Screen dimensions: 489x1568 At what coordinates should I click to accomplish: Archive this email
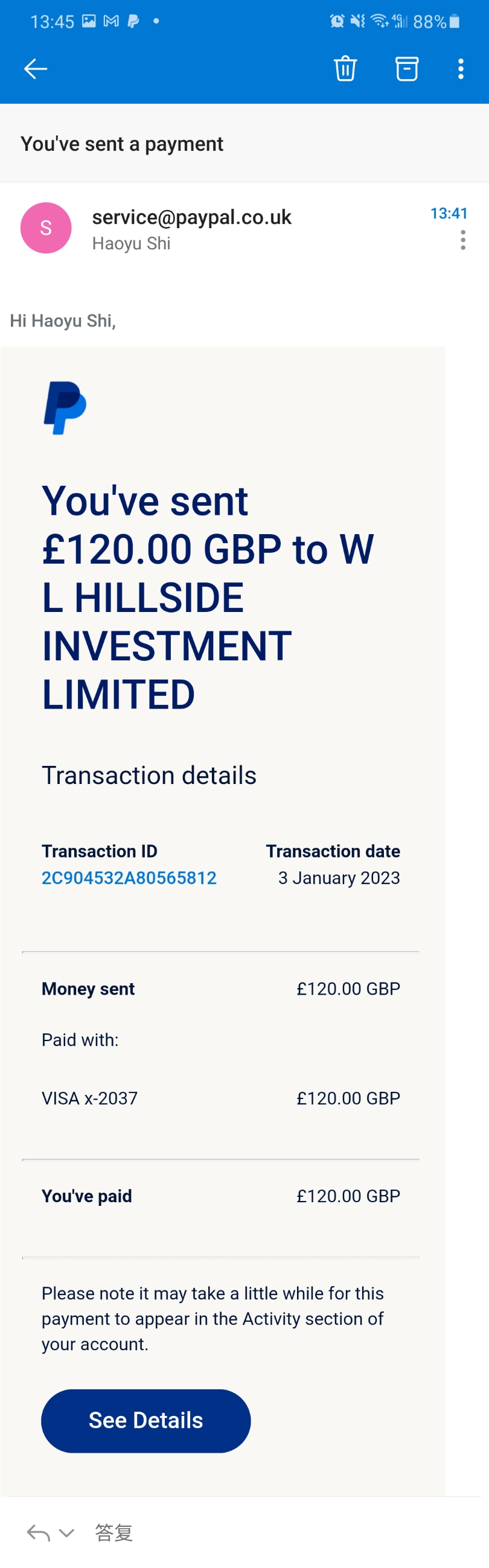407,69
